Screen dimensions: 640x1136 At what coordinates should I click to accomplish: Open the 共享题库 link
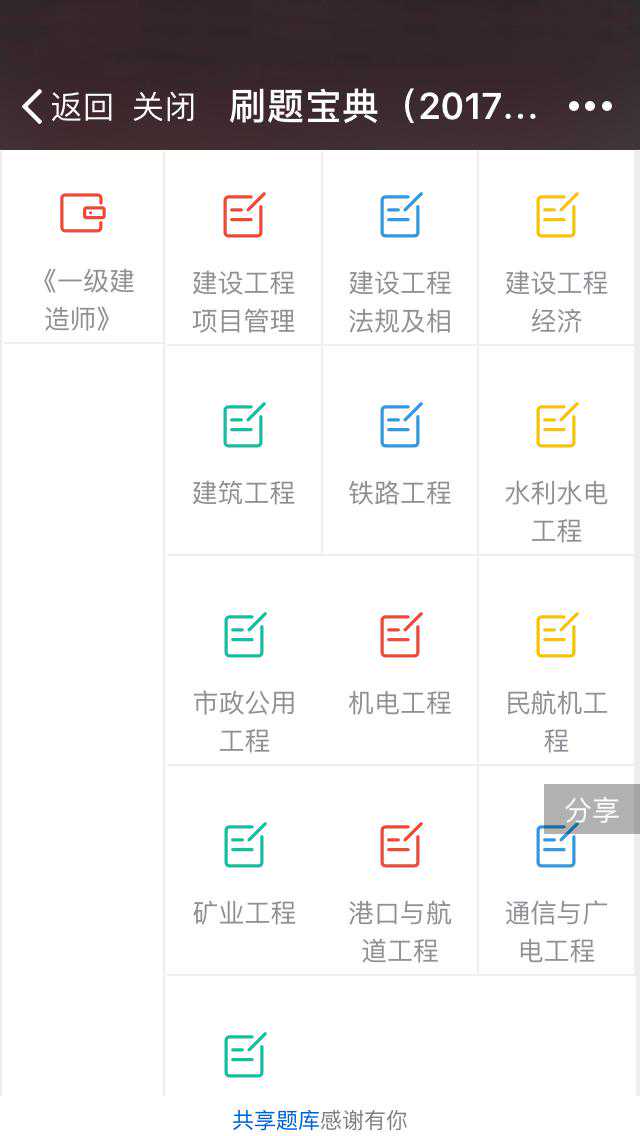[x=276, y=1121]
